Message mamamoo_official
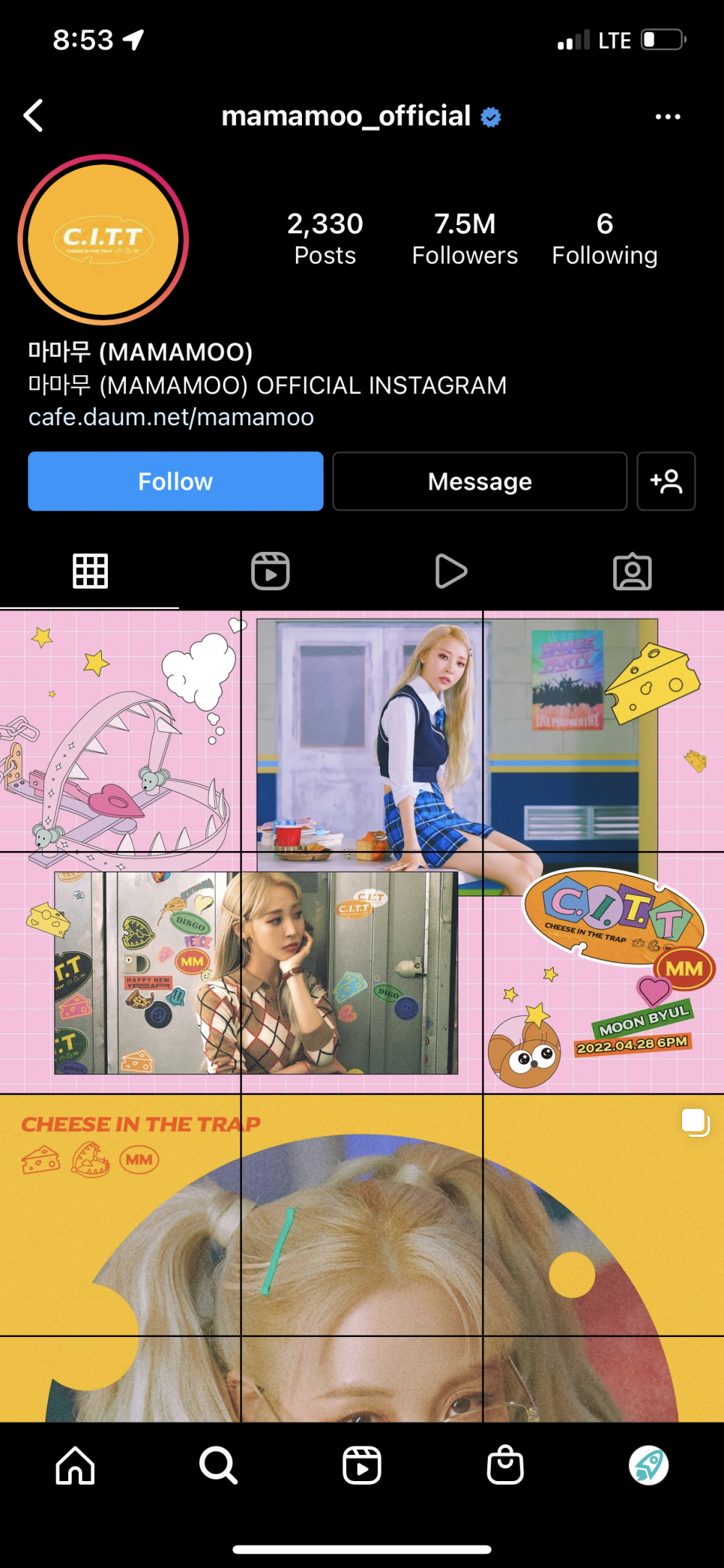Screen dimensions: 724x1568 click(479, 482)
